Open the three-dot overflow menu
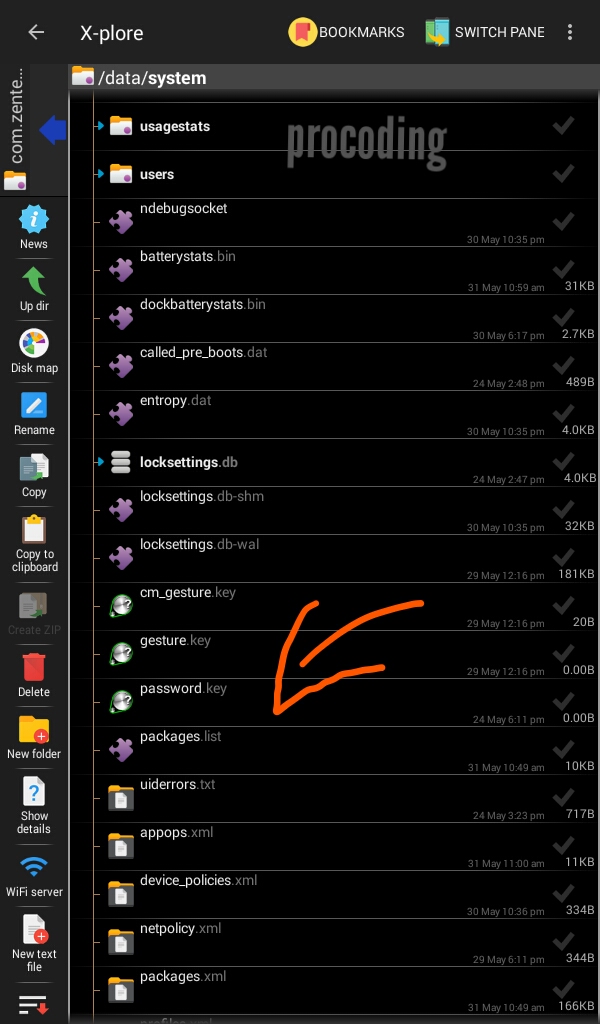The height and width of the screenshot is (1024, 600). [570, 32]
